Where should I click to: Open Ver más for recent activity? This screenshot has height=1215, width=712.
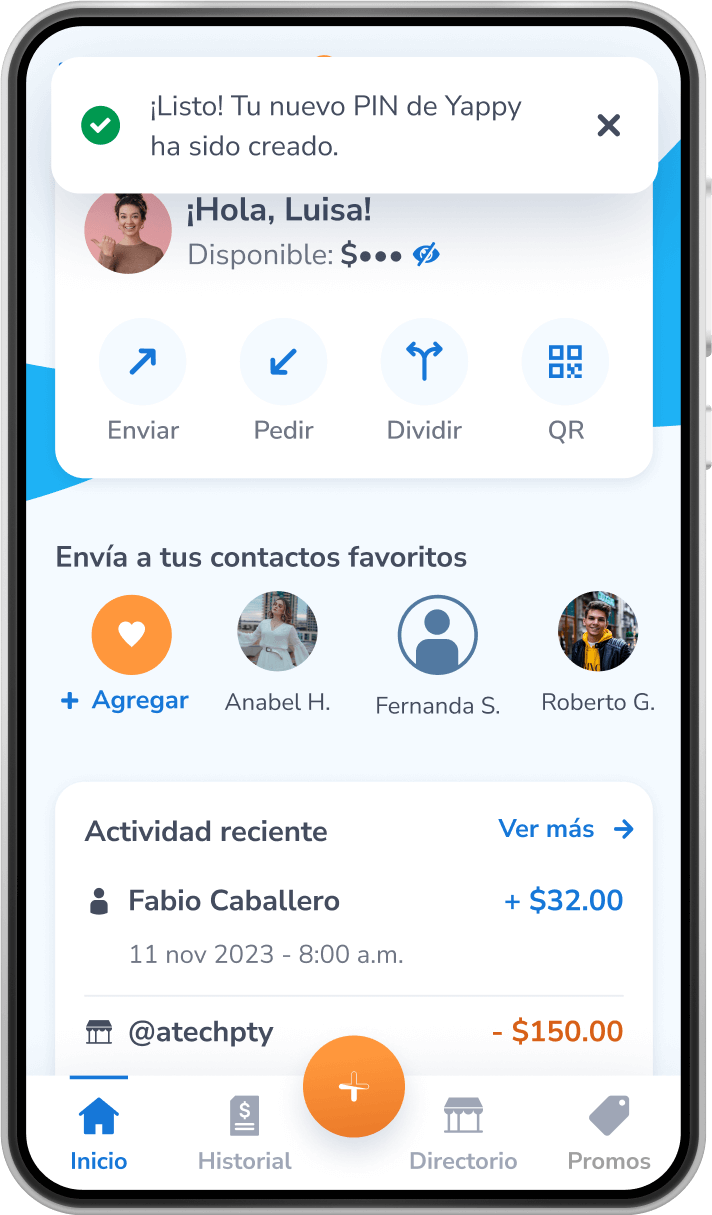pyautogui.click(x=565, y=829)
